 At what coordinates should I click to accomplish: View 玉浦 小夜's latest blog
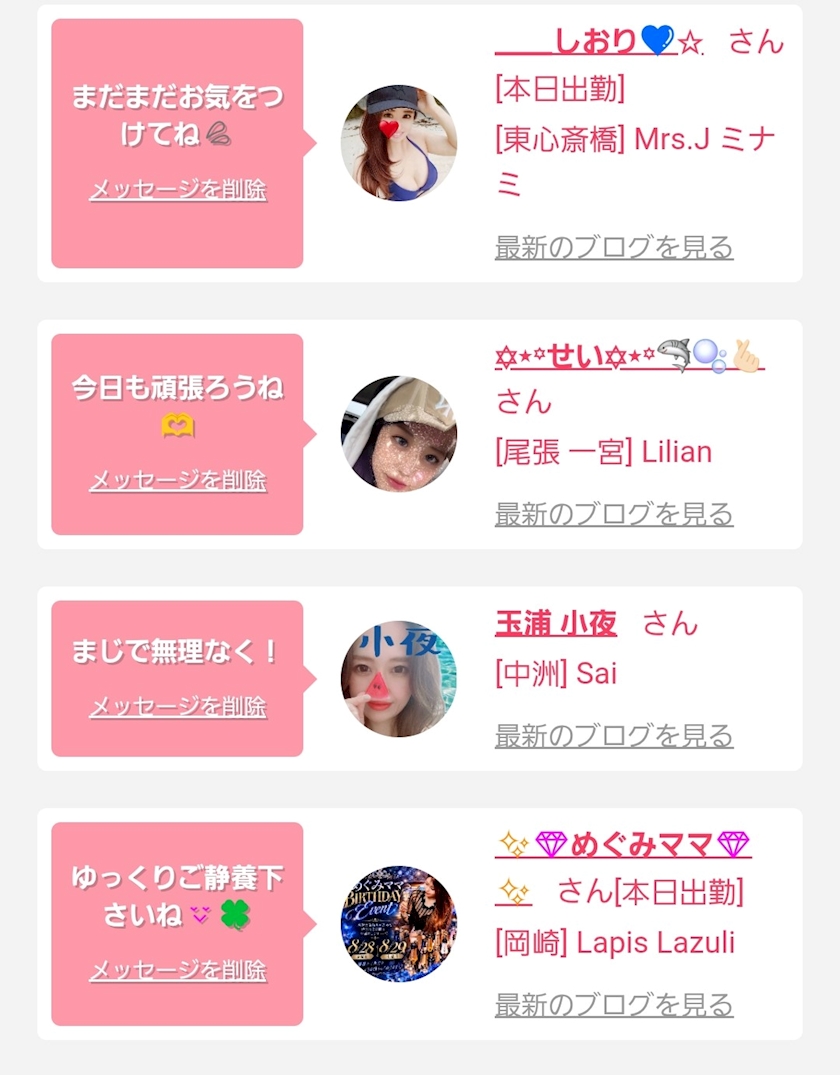point(614,736)
